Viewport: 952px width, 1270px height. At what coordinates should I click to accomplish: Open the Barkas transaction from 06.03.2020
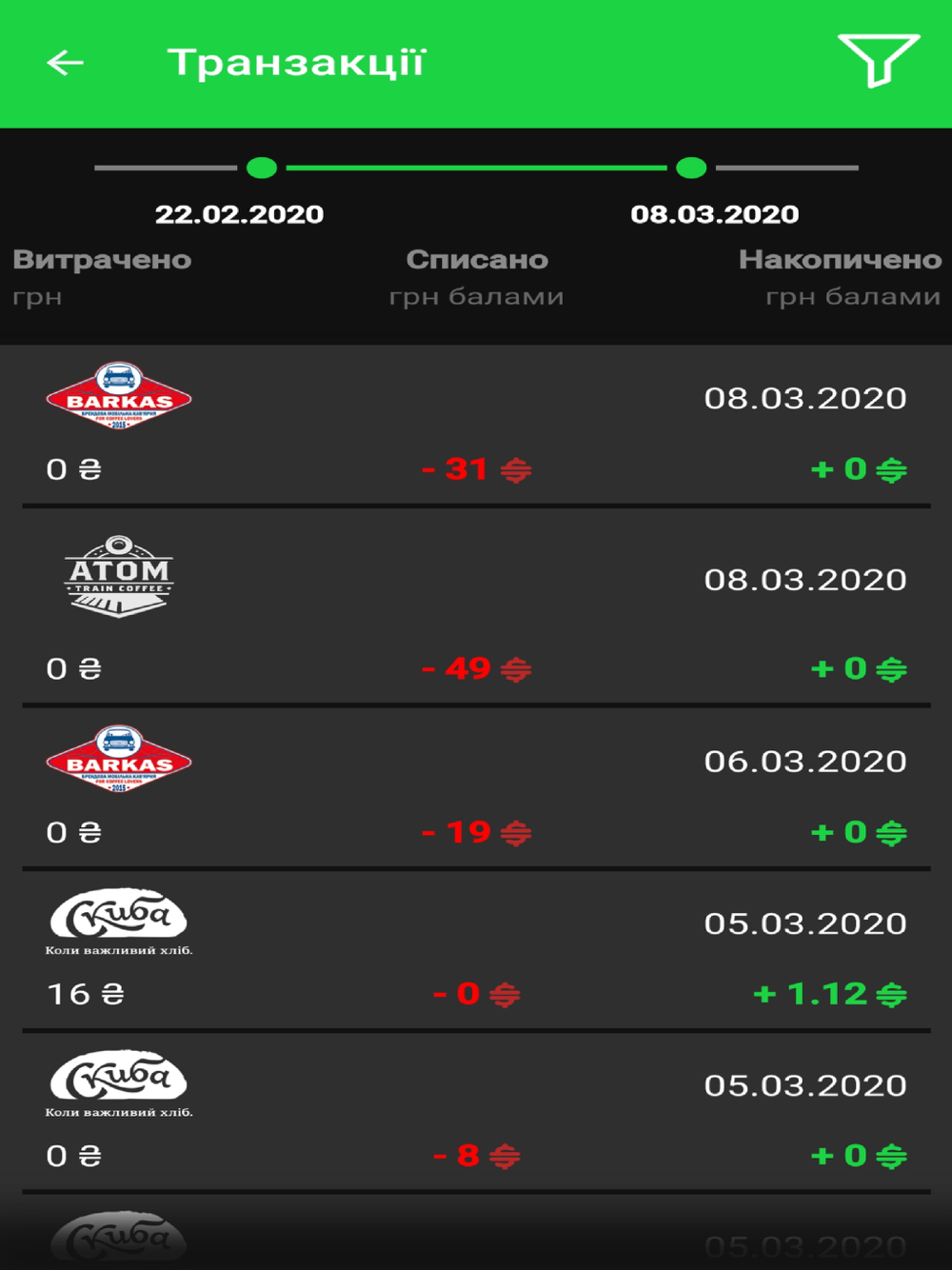pyautogui.click(x=476, y=788)
